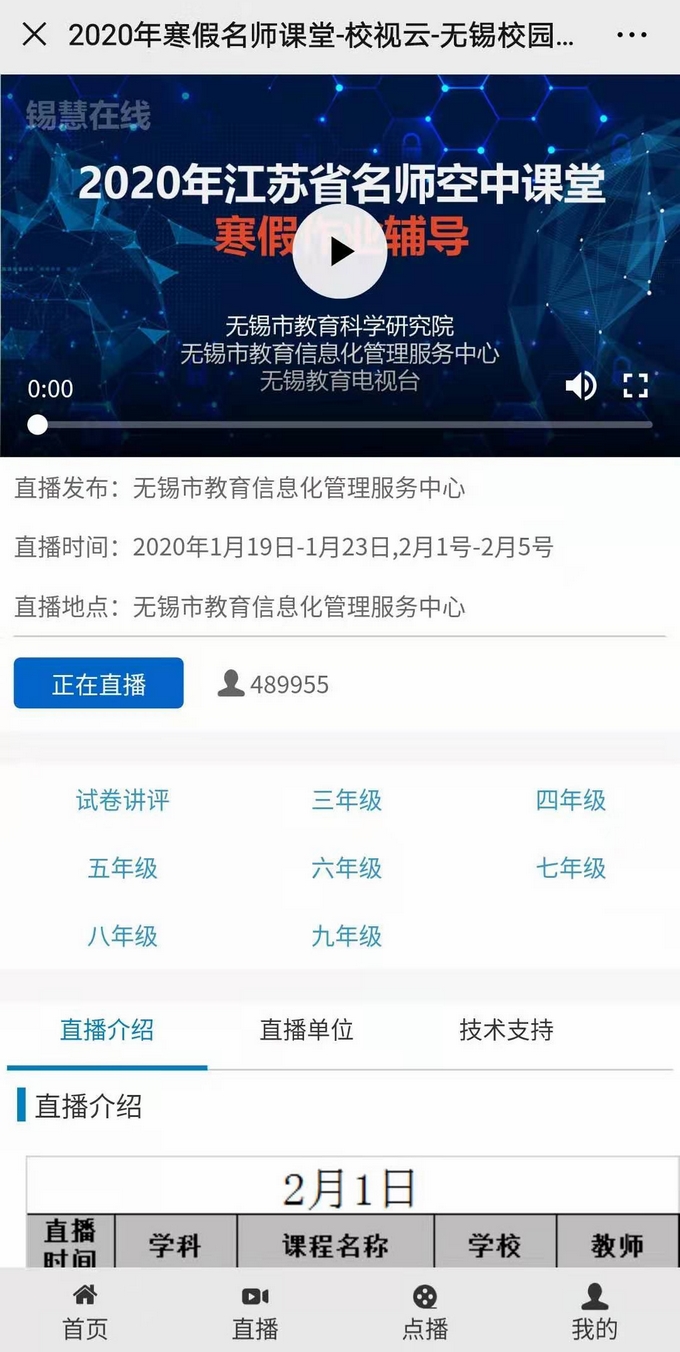
Task: Pick the 八年级 grade
Action: click(x=123, y=936)
